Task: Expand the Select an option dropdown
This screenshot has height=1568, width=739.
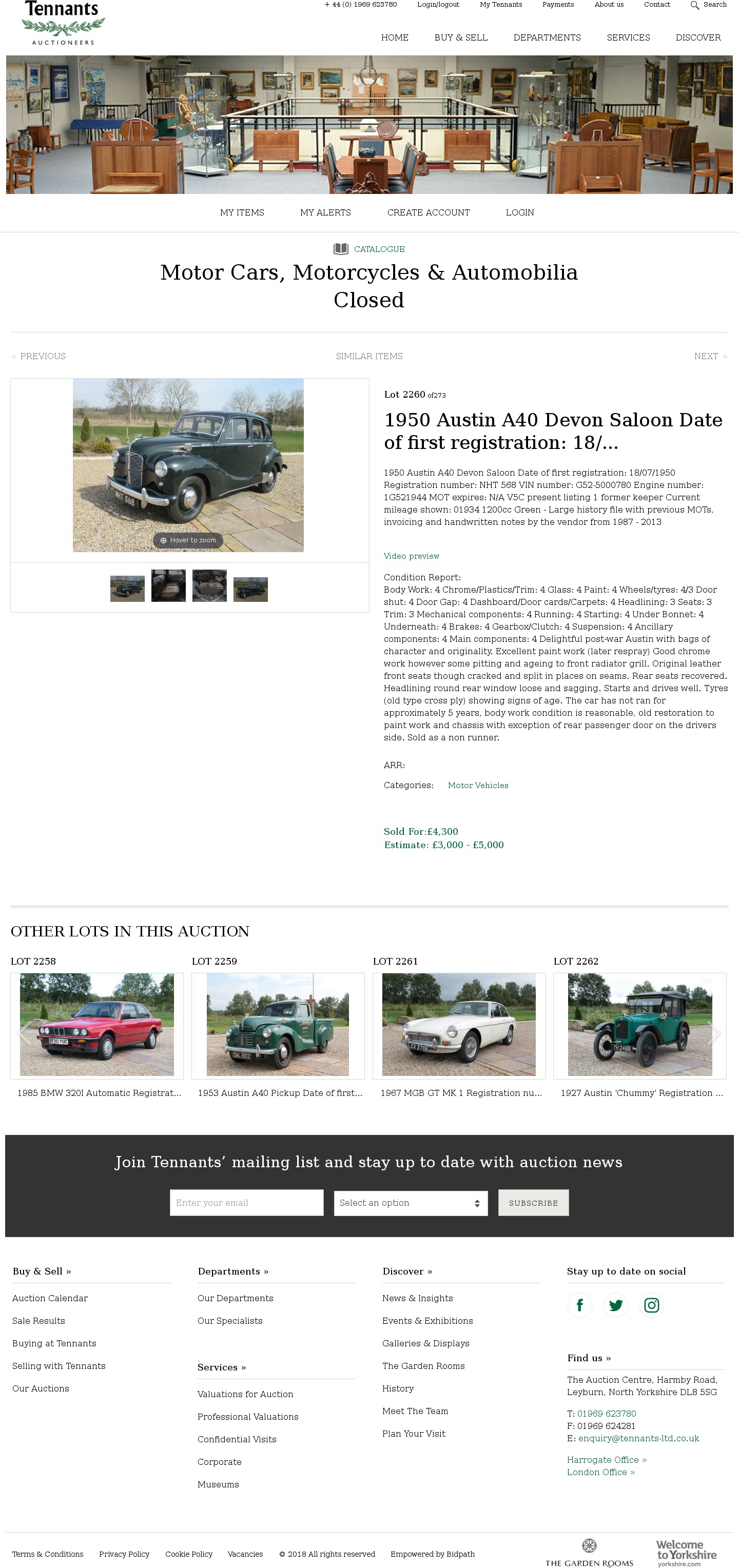Action: (x=410, y=1203)
